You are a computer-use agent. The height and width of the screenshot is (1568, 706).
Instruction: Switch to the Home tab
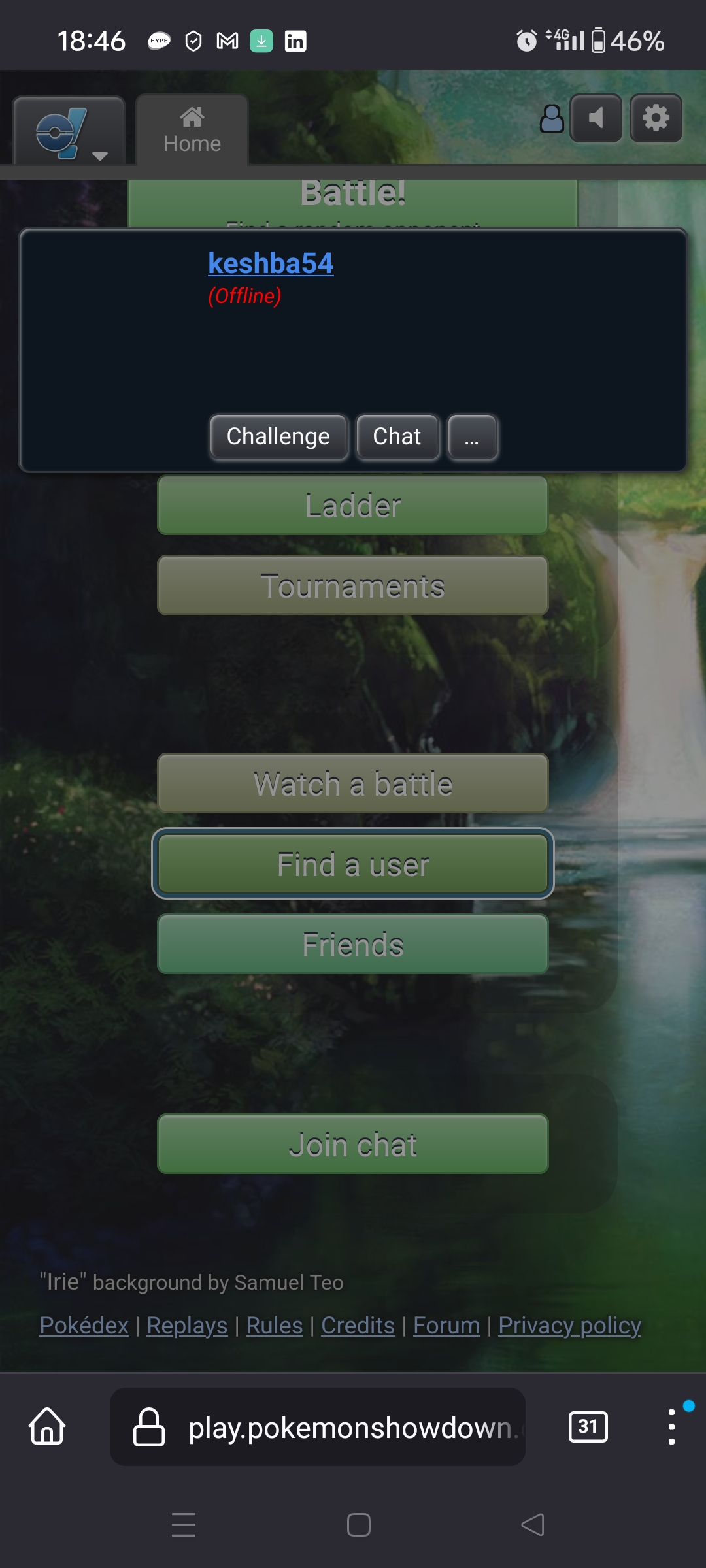(192, 130)
